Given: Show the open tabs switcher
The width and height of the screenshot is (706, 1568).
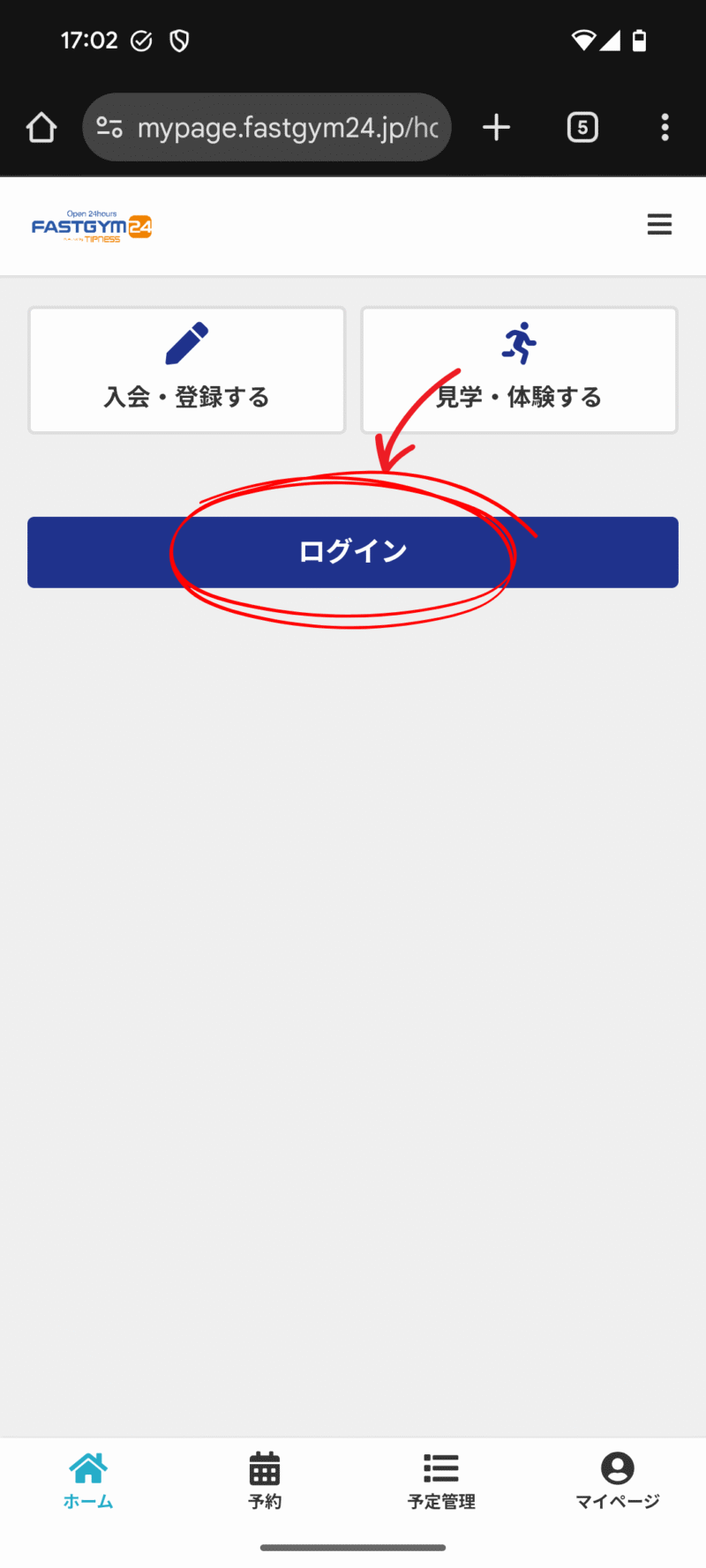Looking at the screenshot, I should pyautogui.click(x=582, y=128).
